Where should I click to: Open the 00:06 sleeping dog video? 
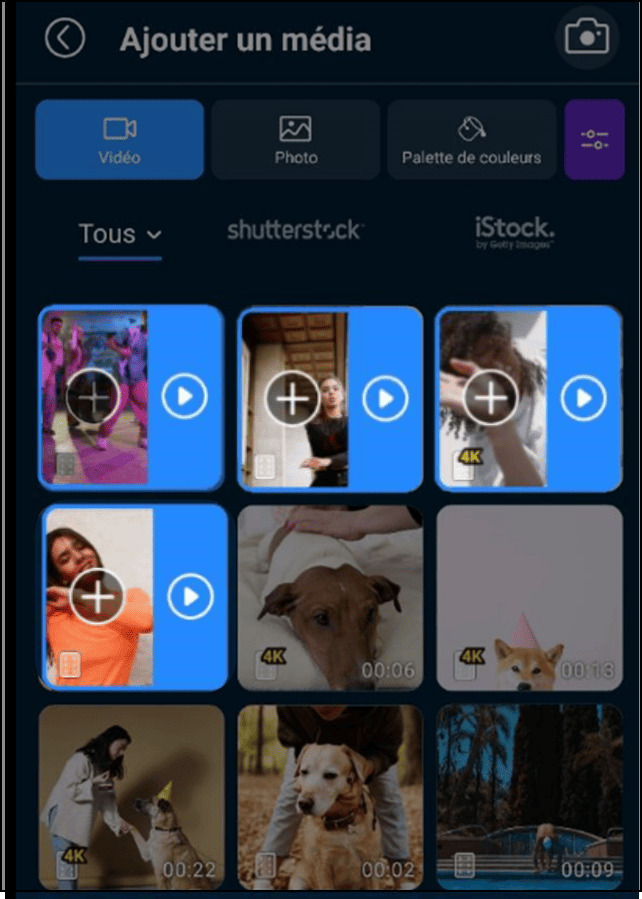[x=330, y=597]
